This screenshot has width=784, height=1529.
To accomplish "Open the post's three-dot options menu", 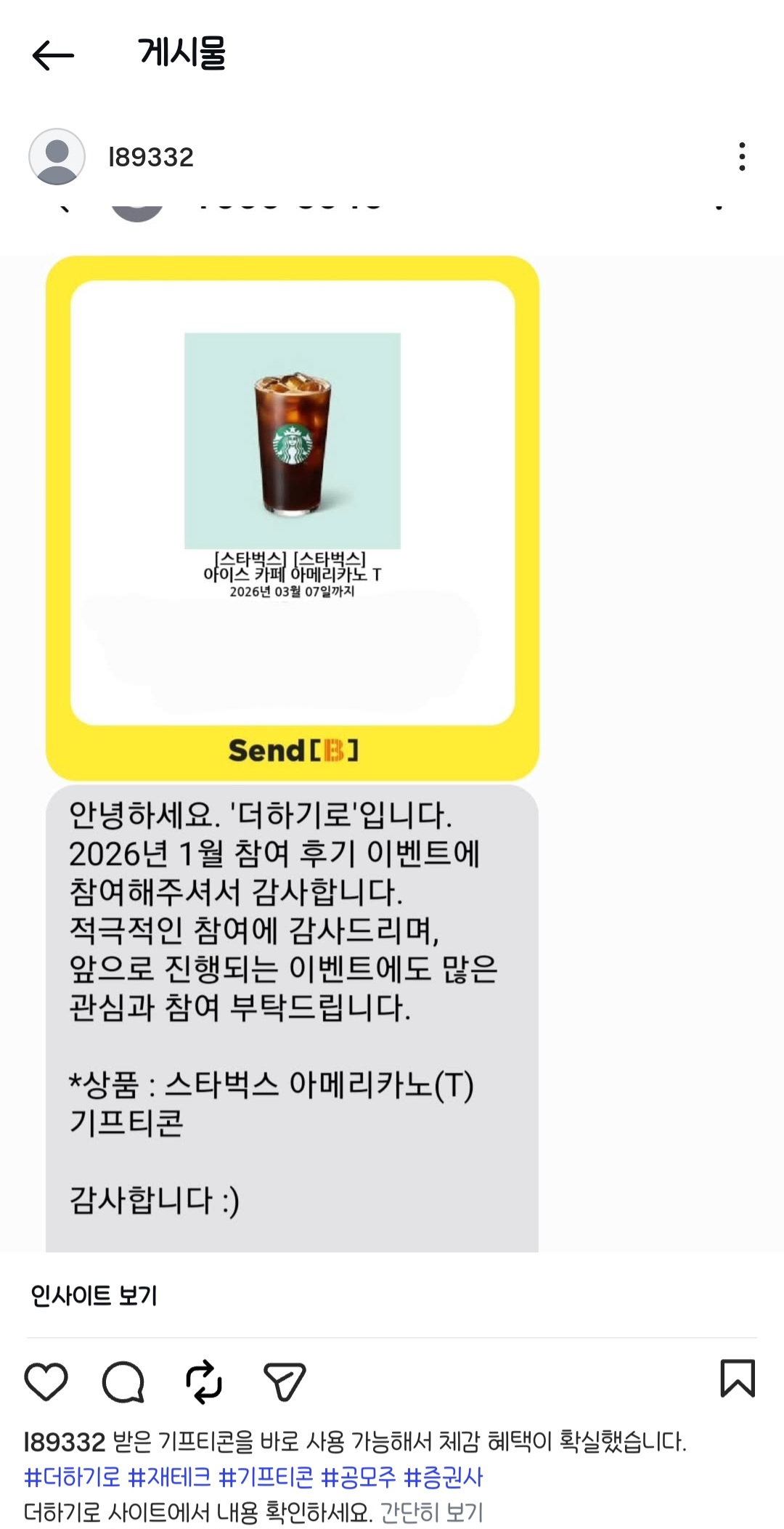I will coord(741,157).
